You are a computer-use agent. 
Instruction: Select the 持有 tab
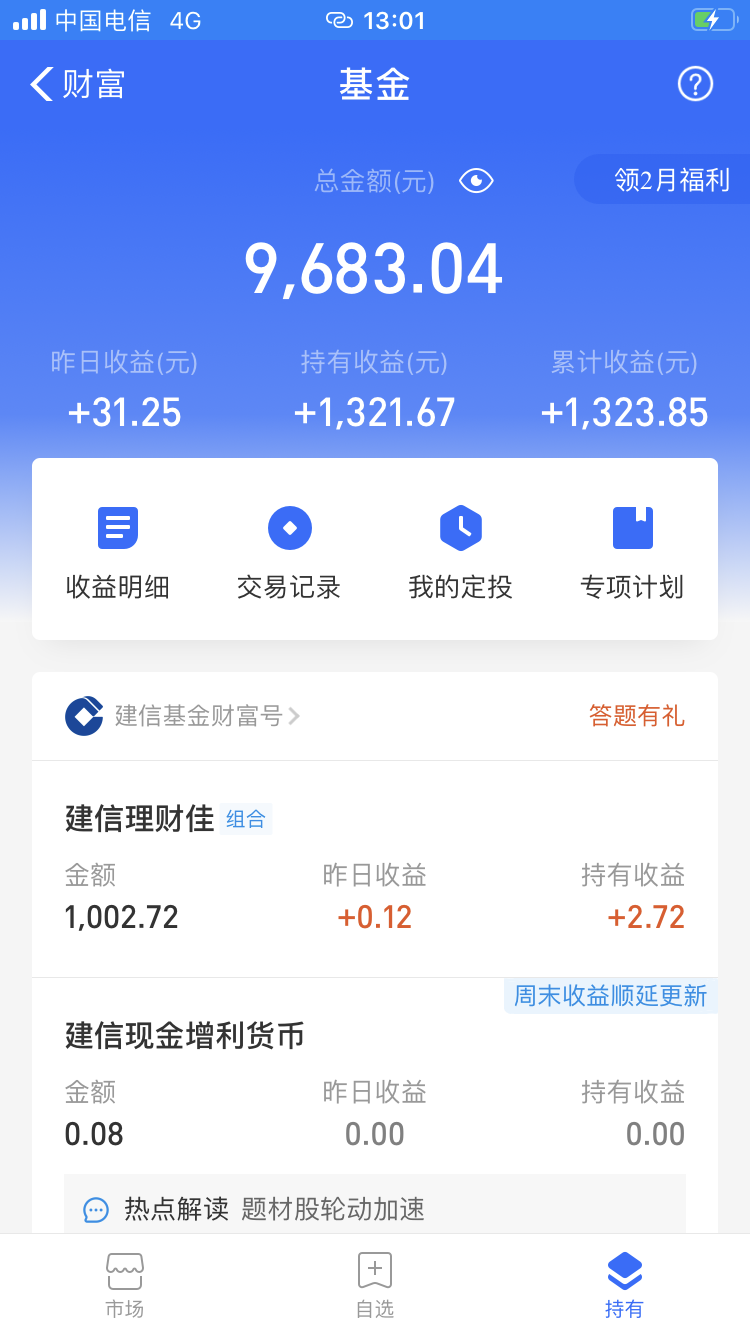624,1284
